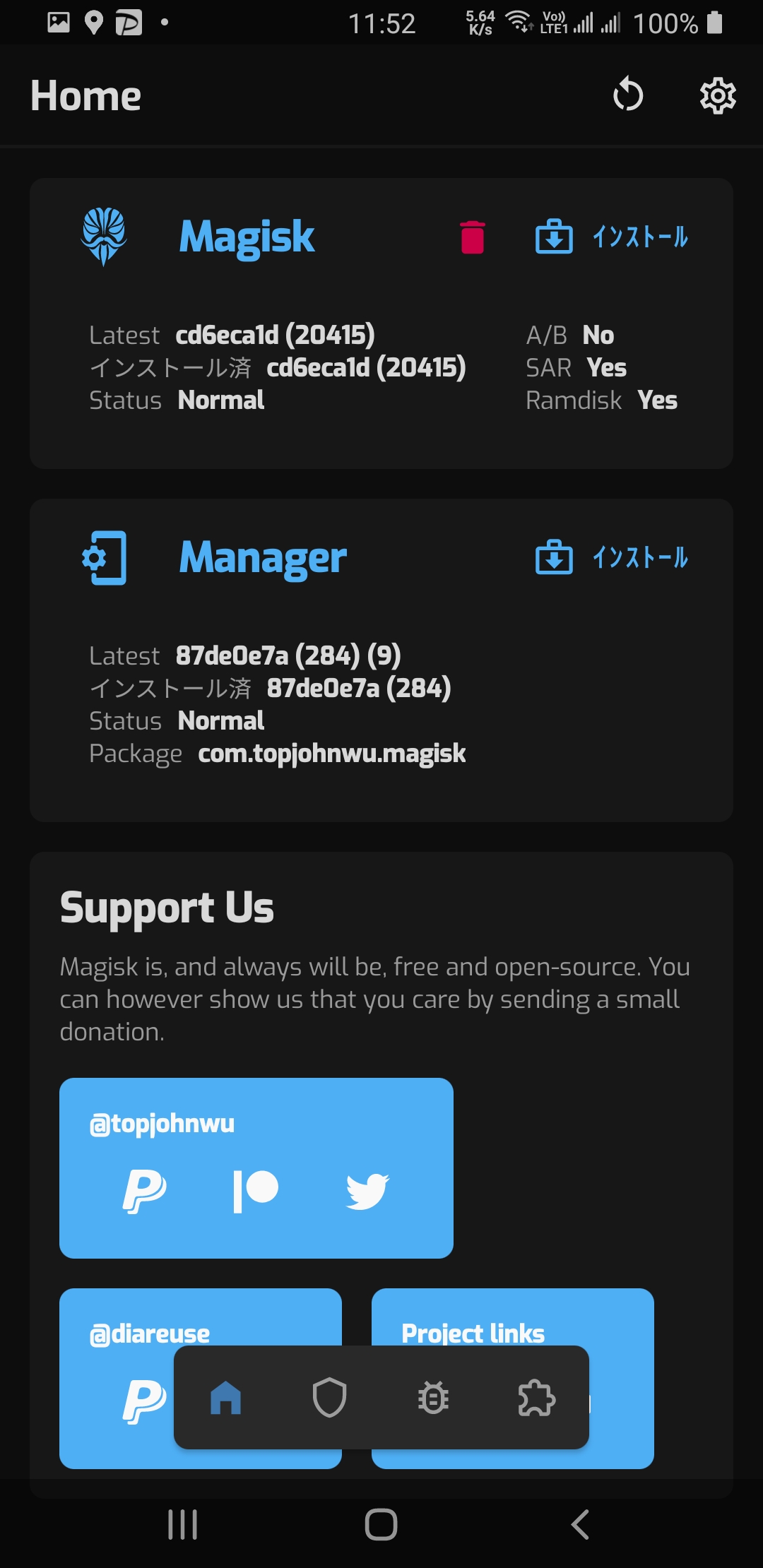
Task: Switch to the Modules puzzle tab
Action: coord(537,1398)
